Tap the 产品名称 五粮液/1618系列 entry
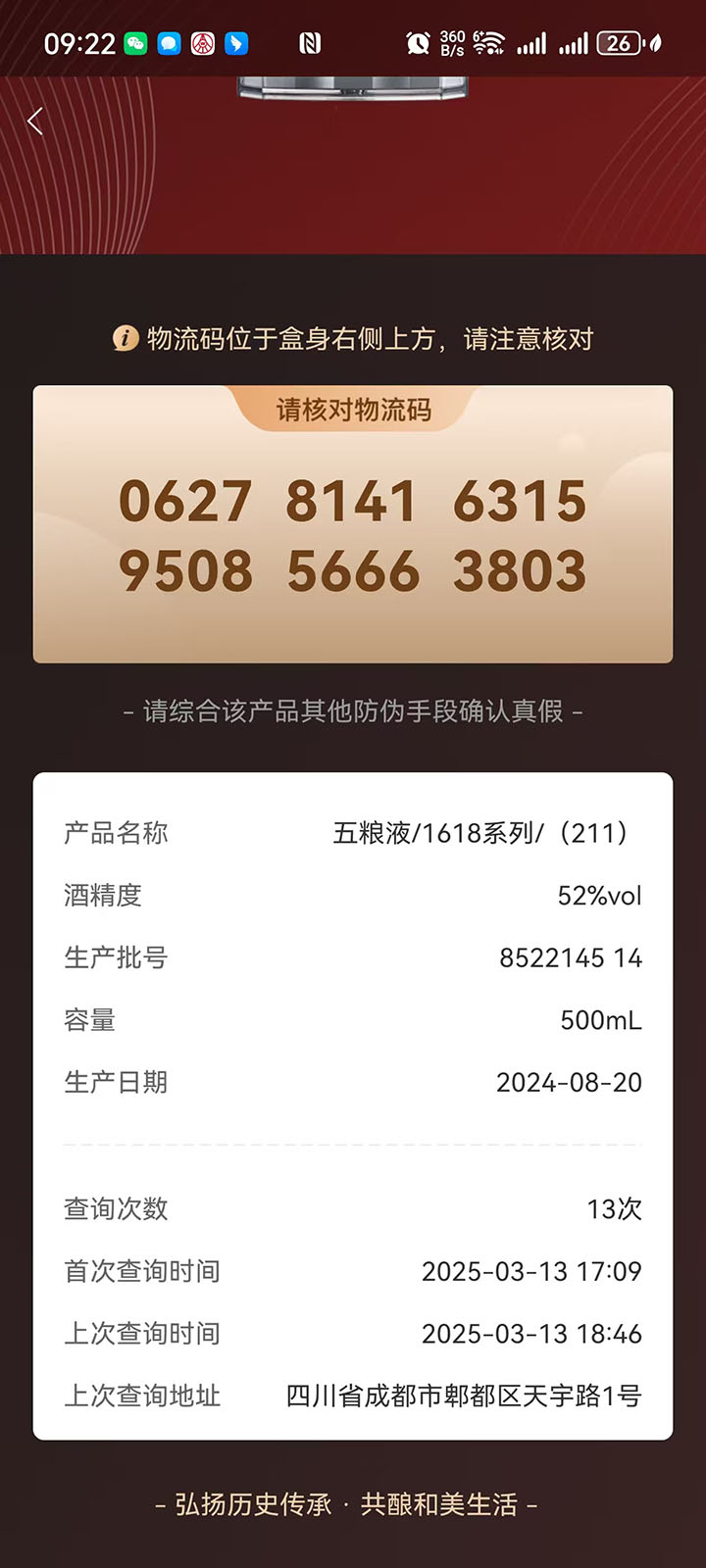 [353, 833]
